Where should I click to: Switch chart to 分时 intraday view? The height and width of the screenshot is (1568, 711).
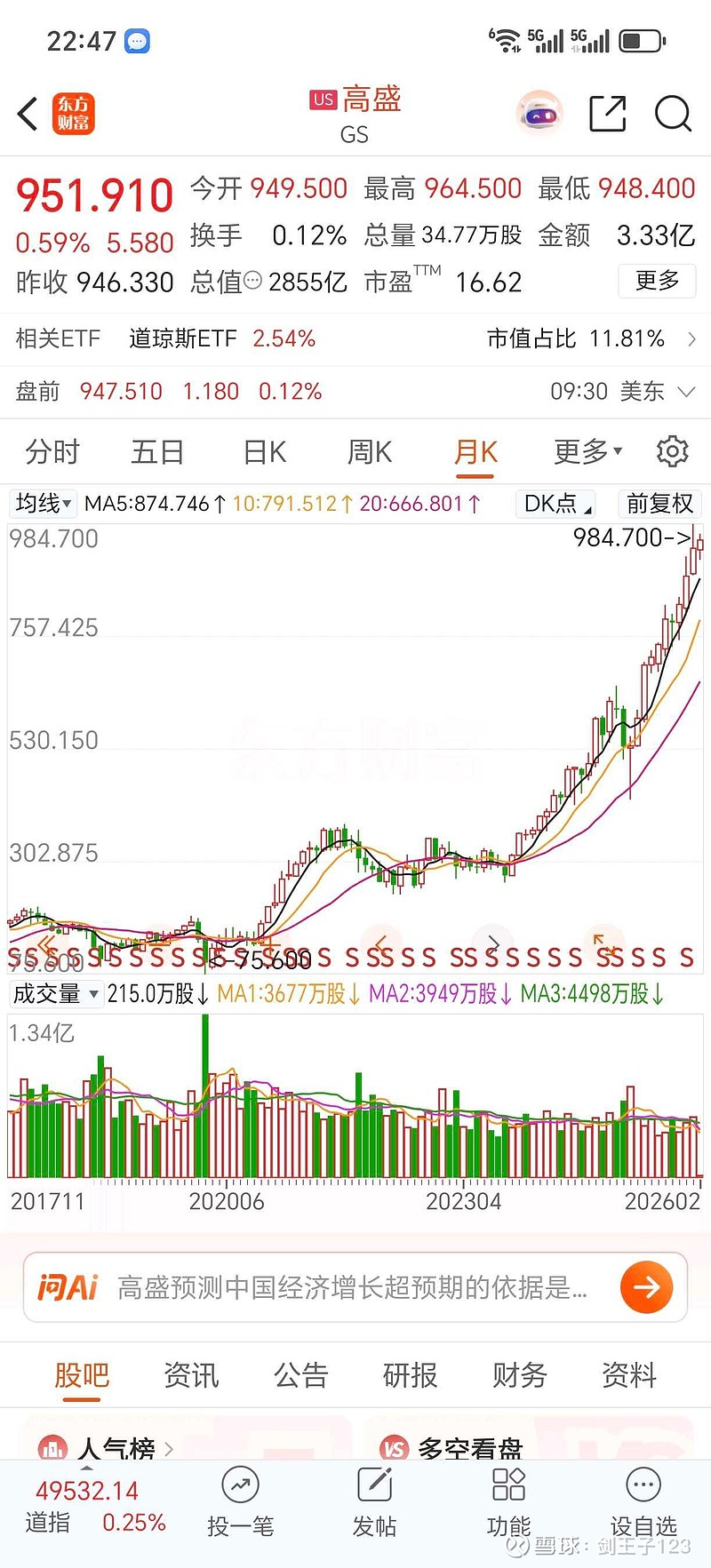click(55, 451)
